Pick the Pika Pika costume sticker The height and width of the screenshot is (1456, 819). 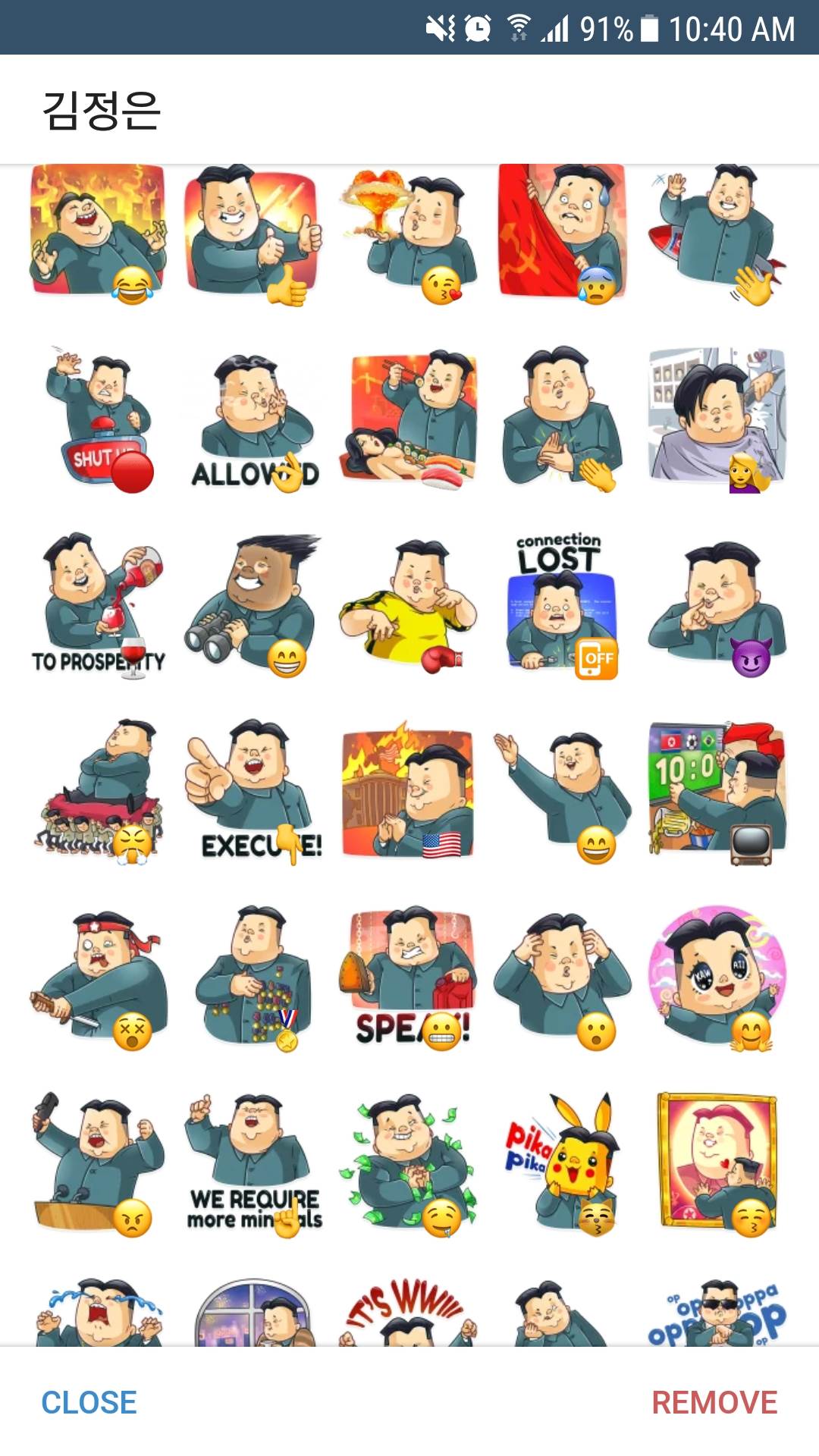pyautogui.click(x=561, y=1163)
